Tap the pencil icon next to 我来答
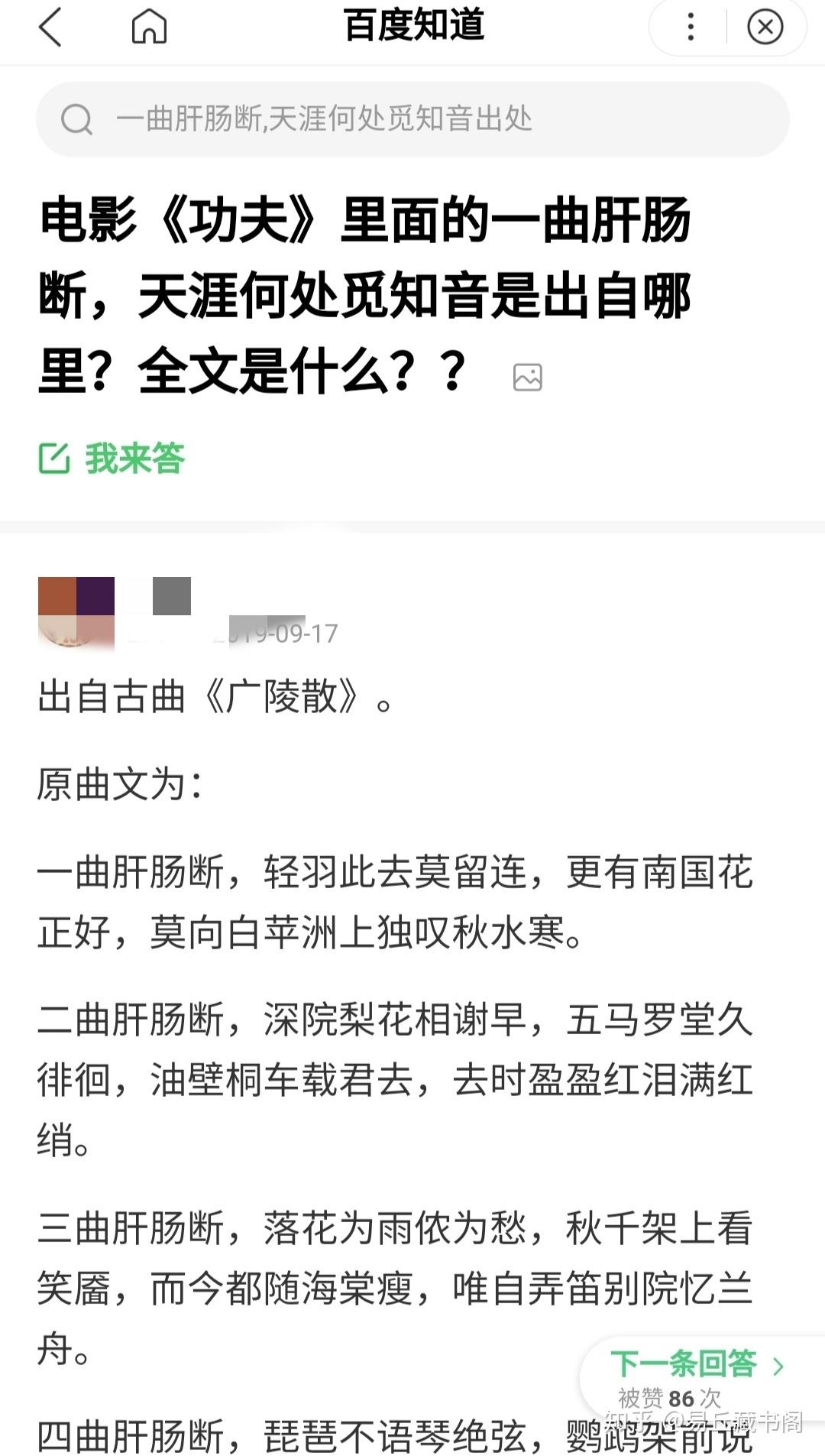825x1456 pixels. coord(54,457)
